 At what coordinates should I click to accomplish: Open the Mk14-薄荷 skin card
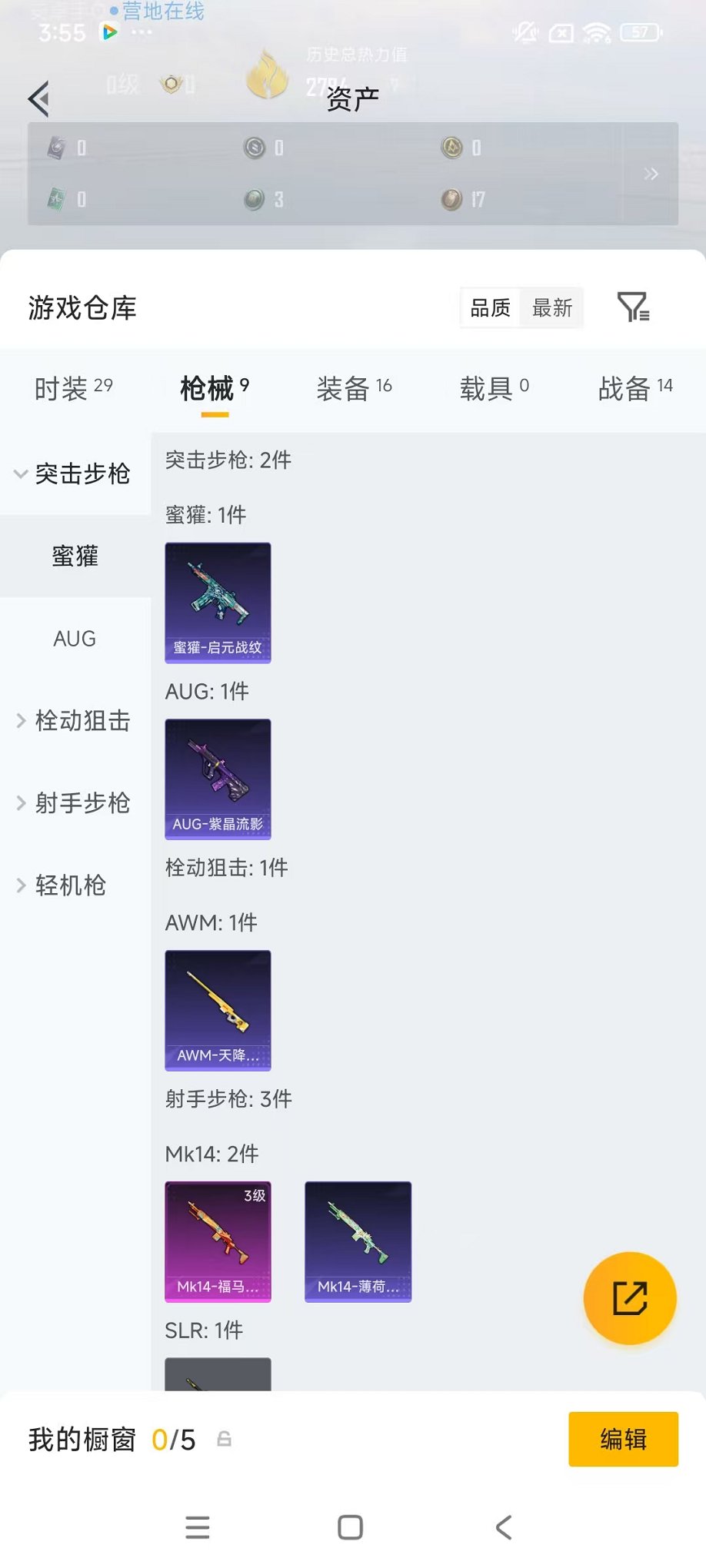(x=358, y=1242)
